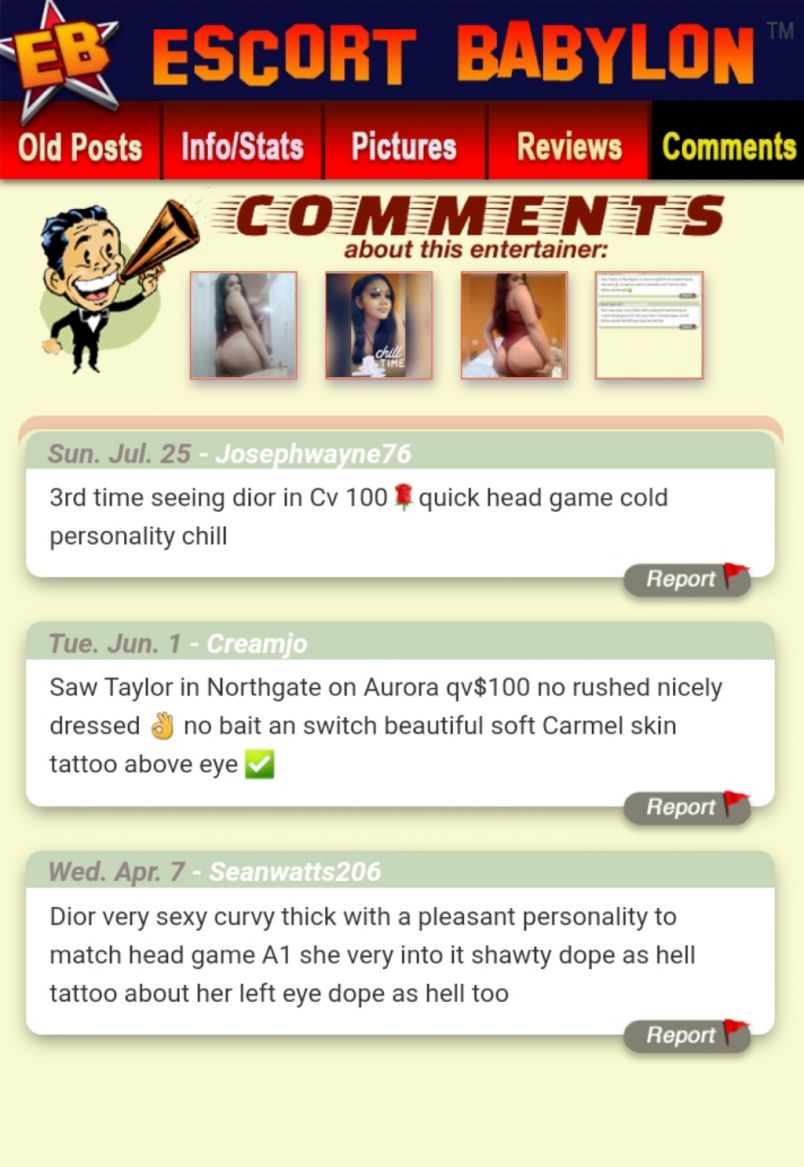Report the comment by Creamjo

(x=686, y=807)
